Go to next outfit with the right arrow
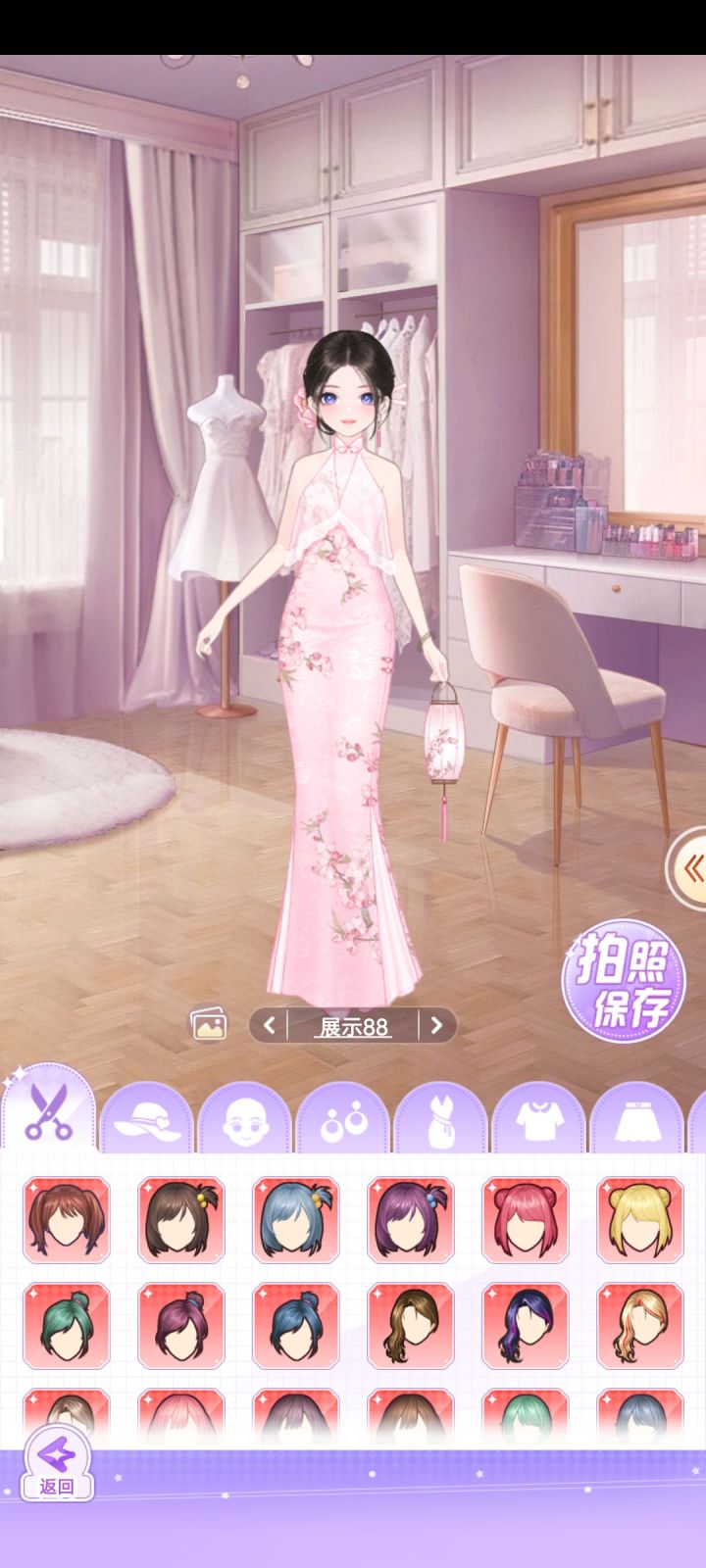This screenshot has height=1568, width=706. [x=434, y=1026]
